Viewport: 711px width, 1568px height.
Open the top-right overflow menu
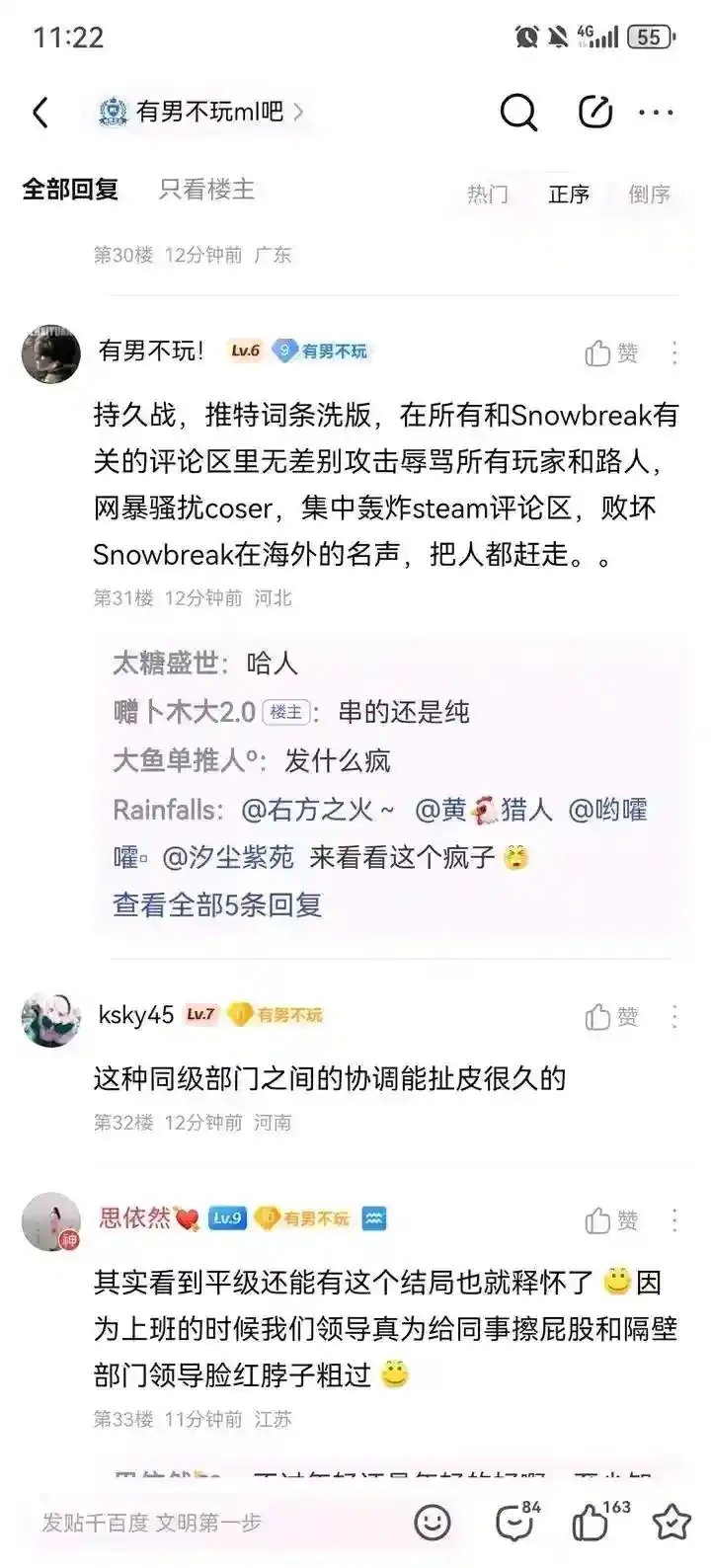click(x=656, y=113)
